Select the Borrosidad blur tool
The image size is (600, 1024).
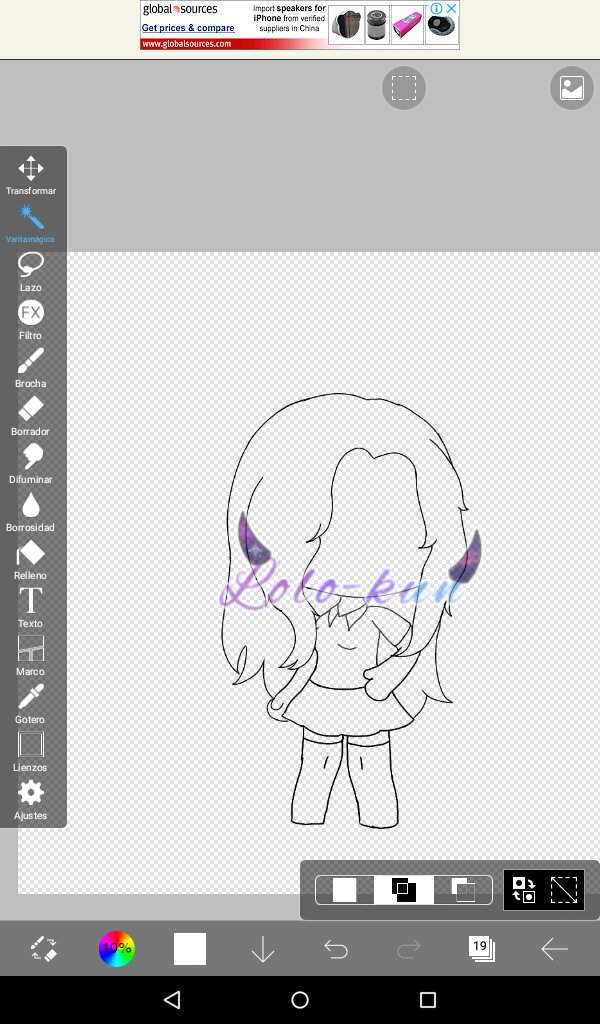31,510
